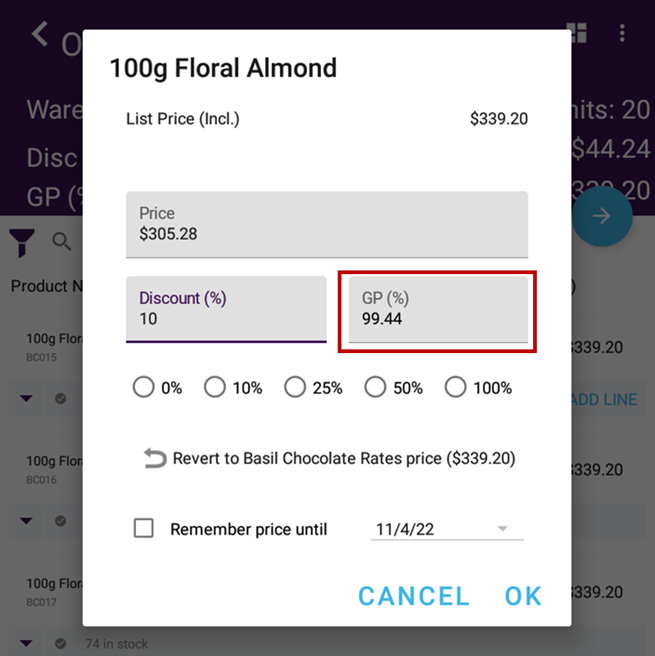Confirm the price with OK

click(523, 596)
